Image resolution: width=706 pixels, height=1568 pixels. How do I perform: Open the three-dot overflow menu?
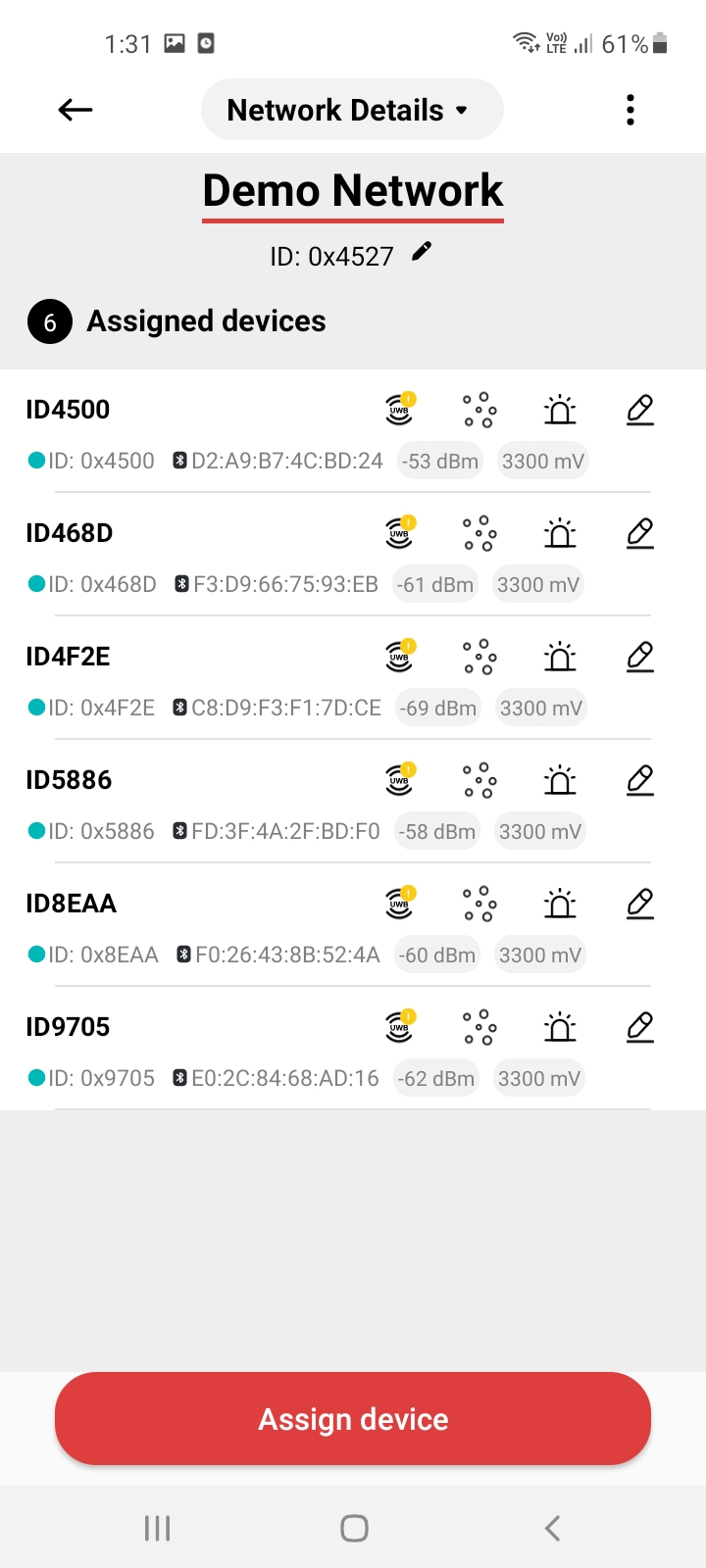pyautogui.click(x=630, y=110)
